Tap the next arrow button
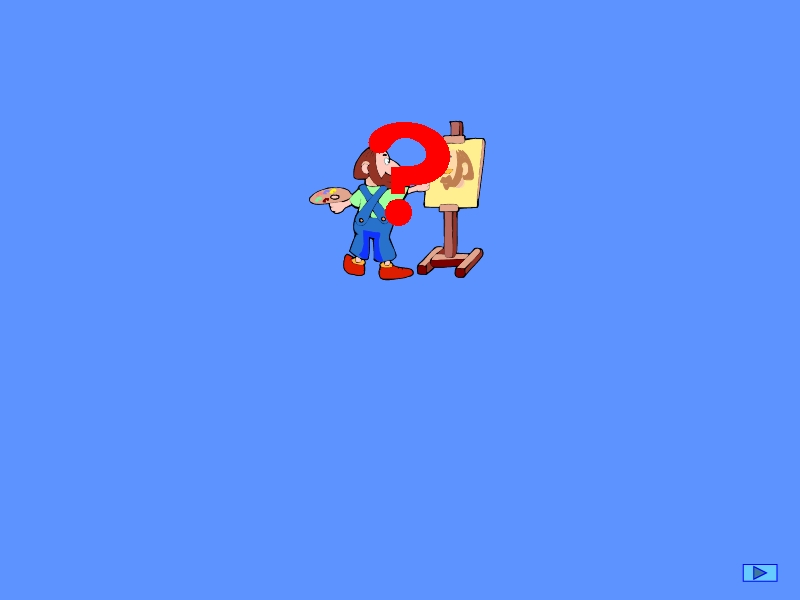800x600 pixels. [760, 573]
